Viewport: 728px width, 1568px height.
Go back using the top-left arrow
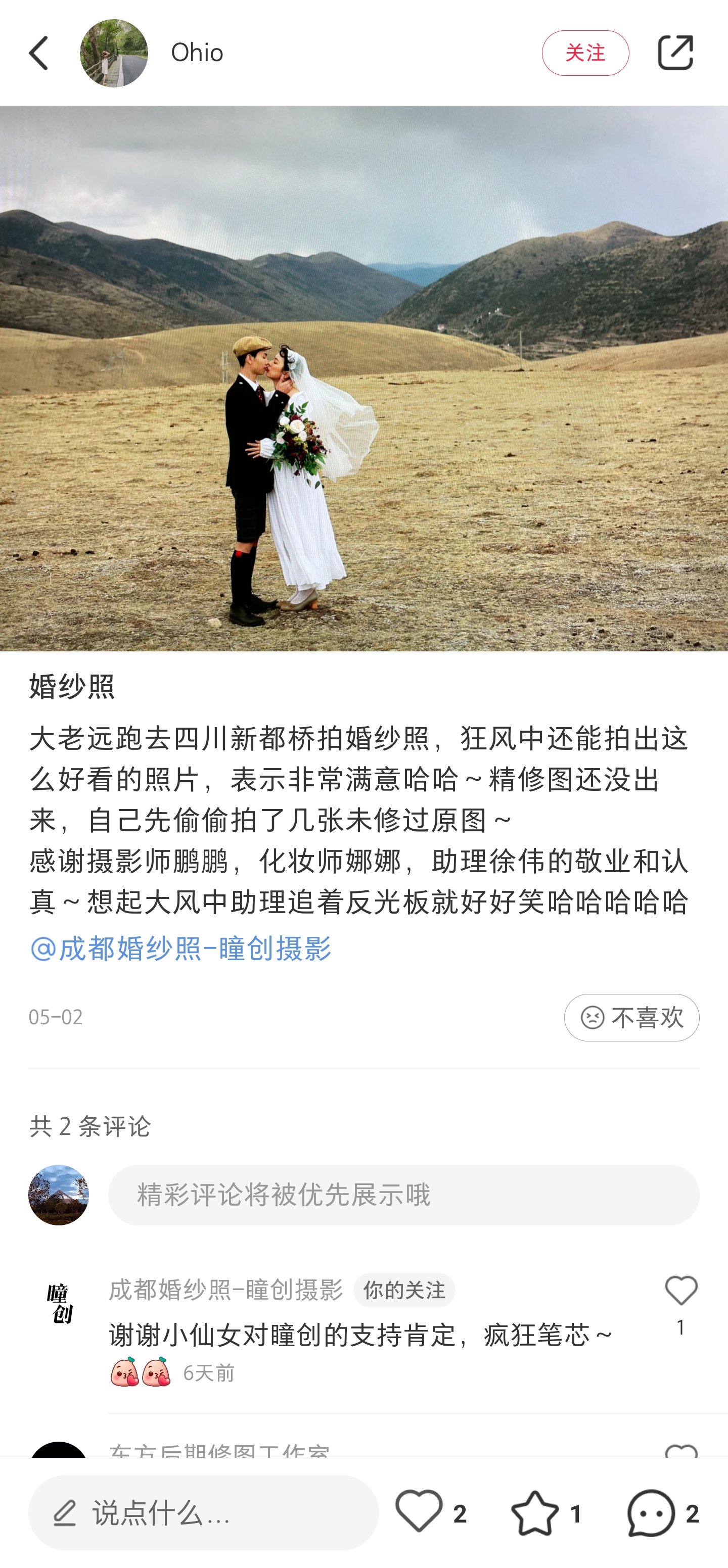pos(39,54)
